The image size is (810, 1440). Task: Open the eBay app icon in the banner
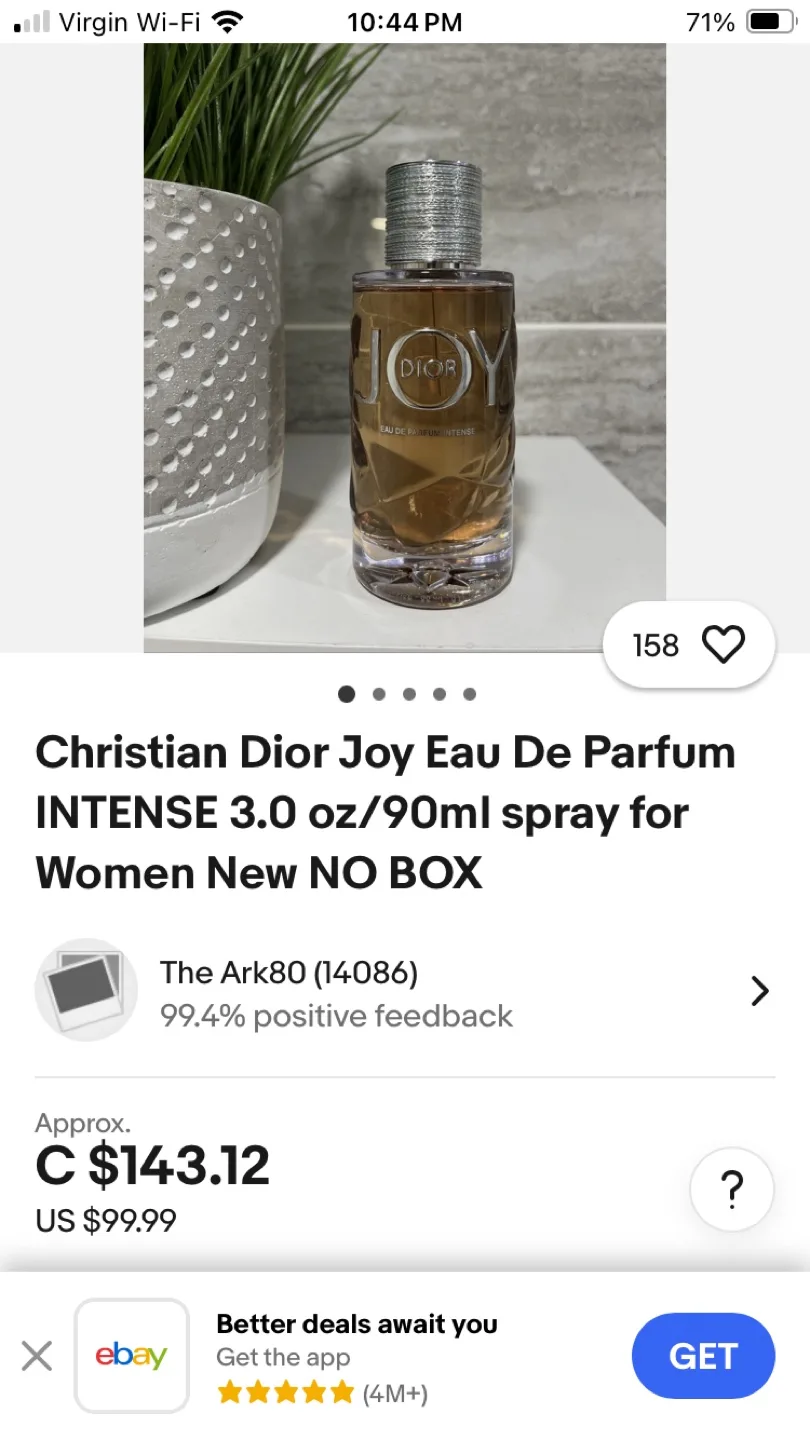tap(132, 1356)
